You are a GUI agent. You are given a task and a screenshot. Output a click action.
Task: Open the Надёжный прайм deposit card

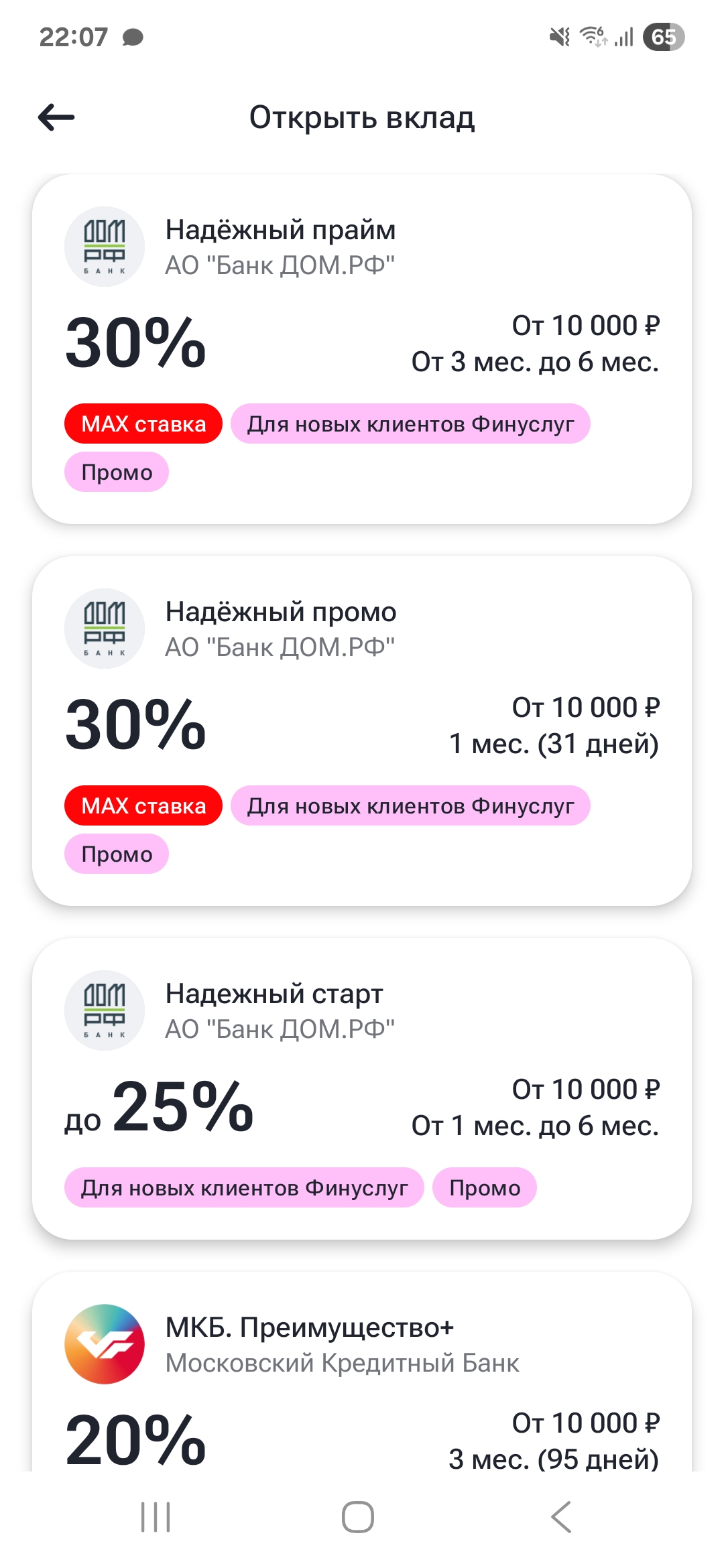(362, 349)
